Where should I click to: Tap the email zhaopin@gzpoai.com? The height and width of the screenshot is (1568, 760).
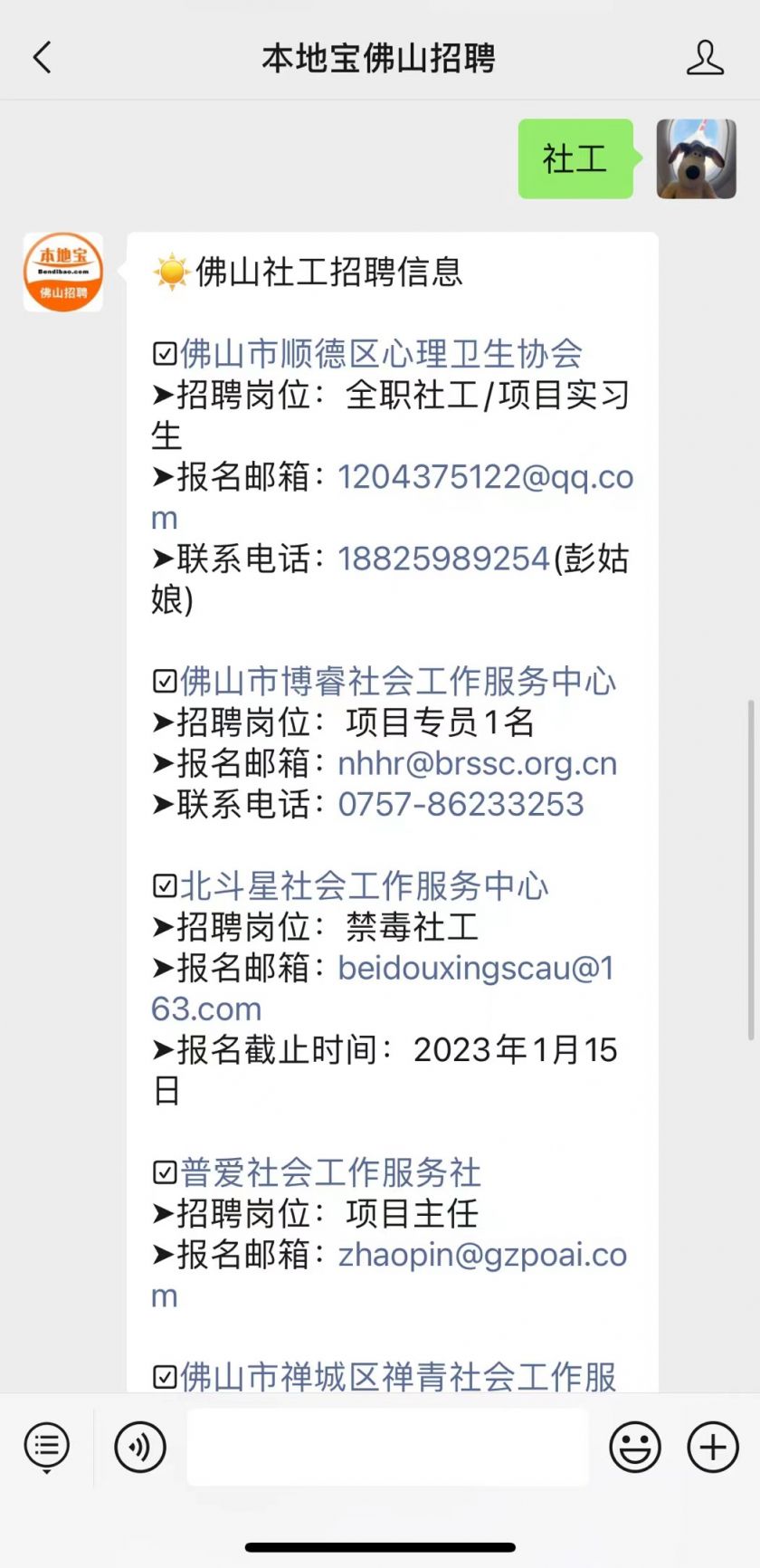[x=481, y=1255]
